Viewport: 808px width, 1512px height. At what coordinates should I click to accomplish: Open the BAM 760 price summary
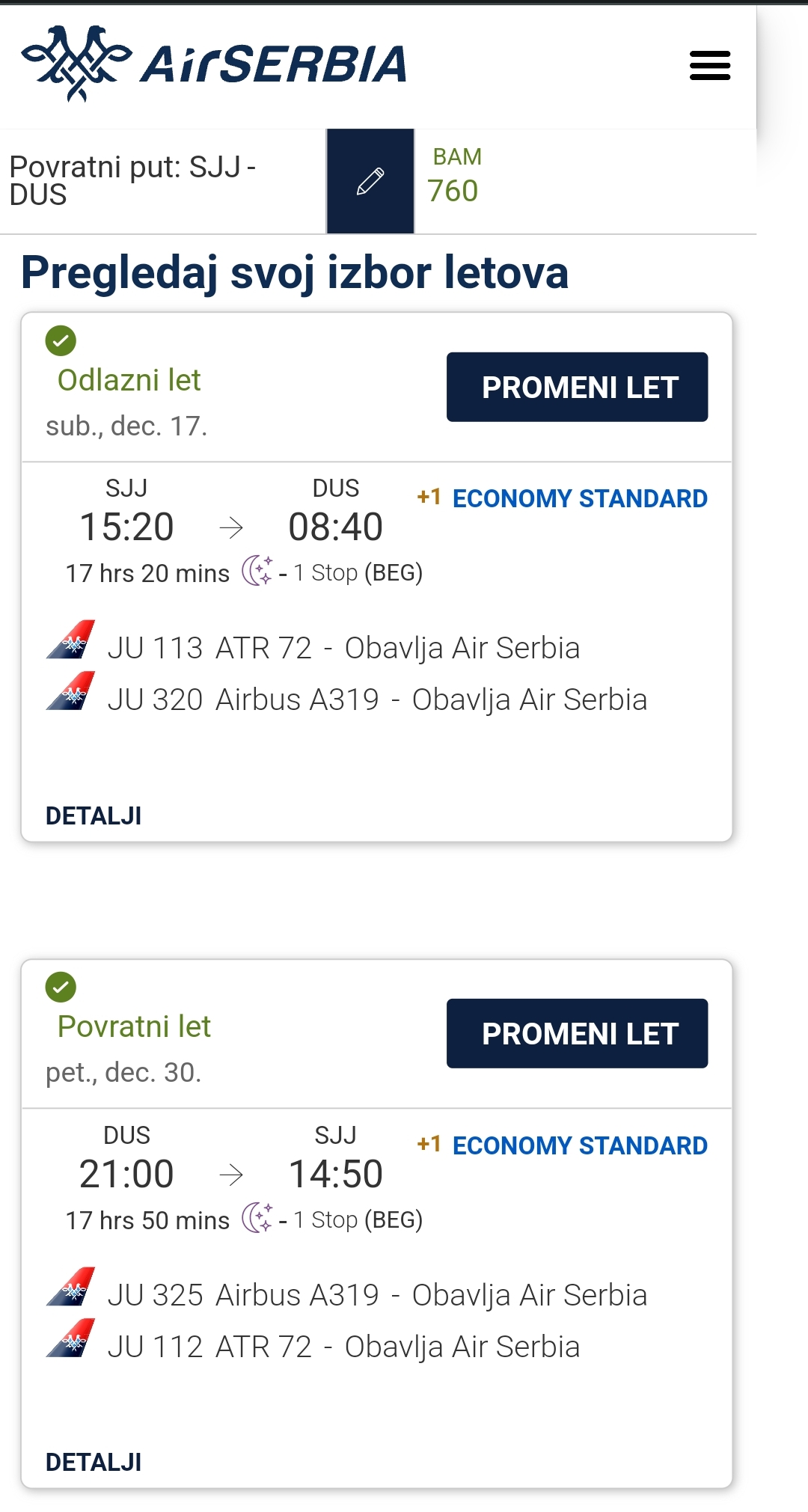455,176
